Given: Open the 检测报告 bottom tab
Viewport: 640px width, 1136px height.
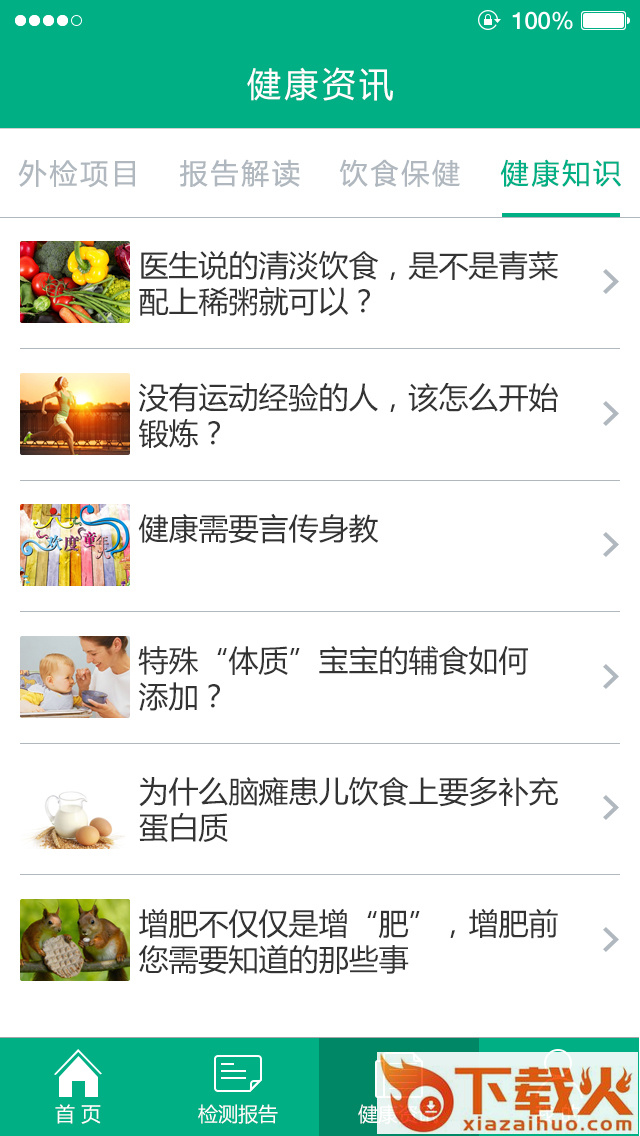Looking at the screenshot, I should [x=238, y=1087].
